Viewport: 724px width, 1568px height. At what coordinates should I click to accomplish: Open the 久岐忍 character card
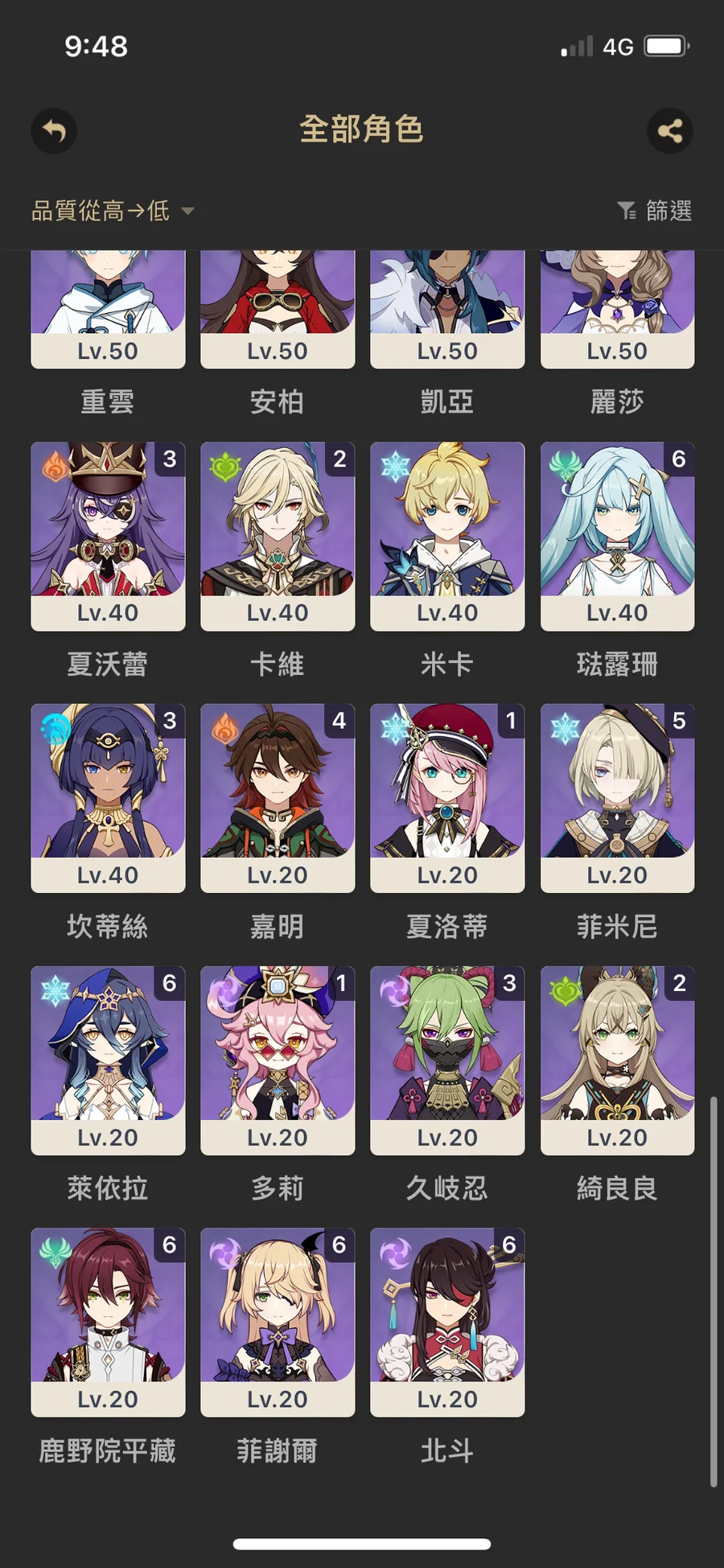(447, 1061)
